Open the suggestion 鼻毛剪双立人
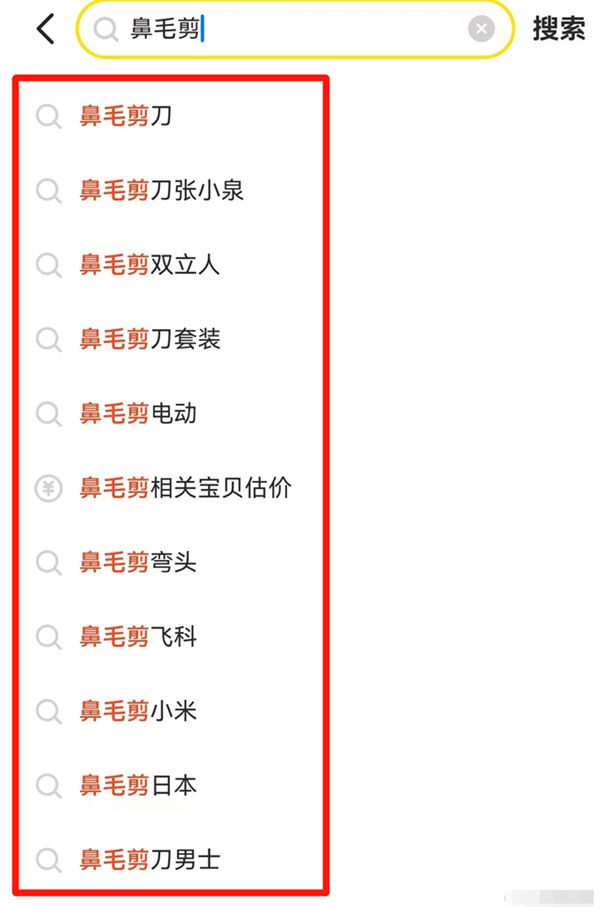The height and width of the screenshot is (907, 600). [150, 265]
